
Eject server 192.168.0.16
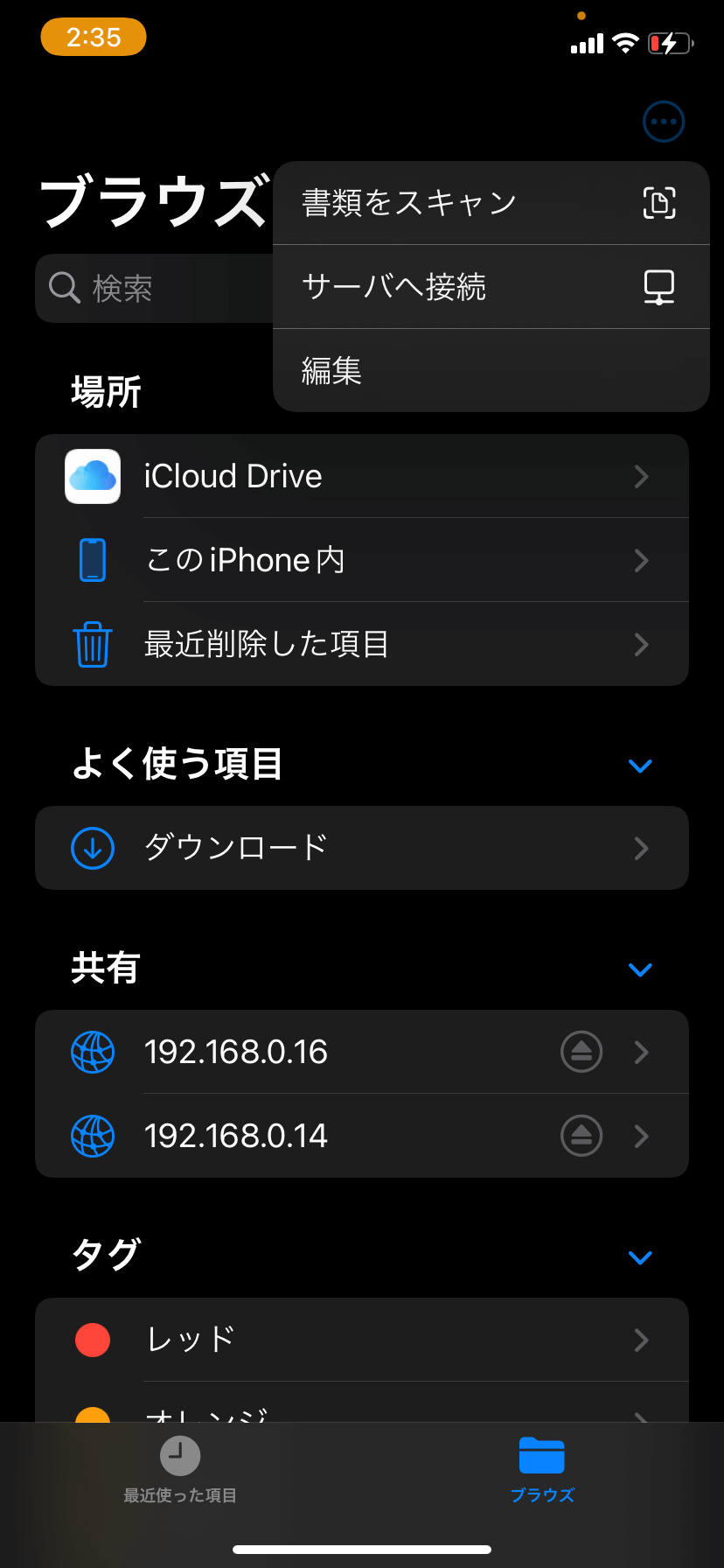tap(581, 1052)
